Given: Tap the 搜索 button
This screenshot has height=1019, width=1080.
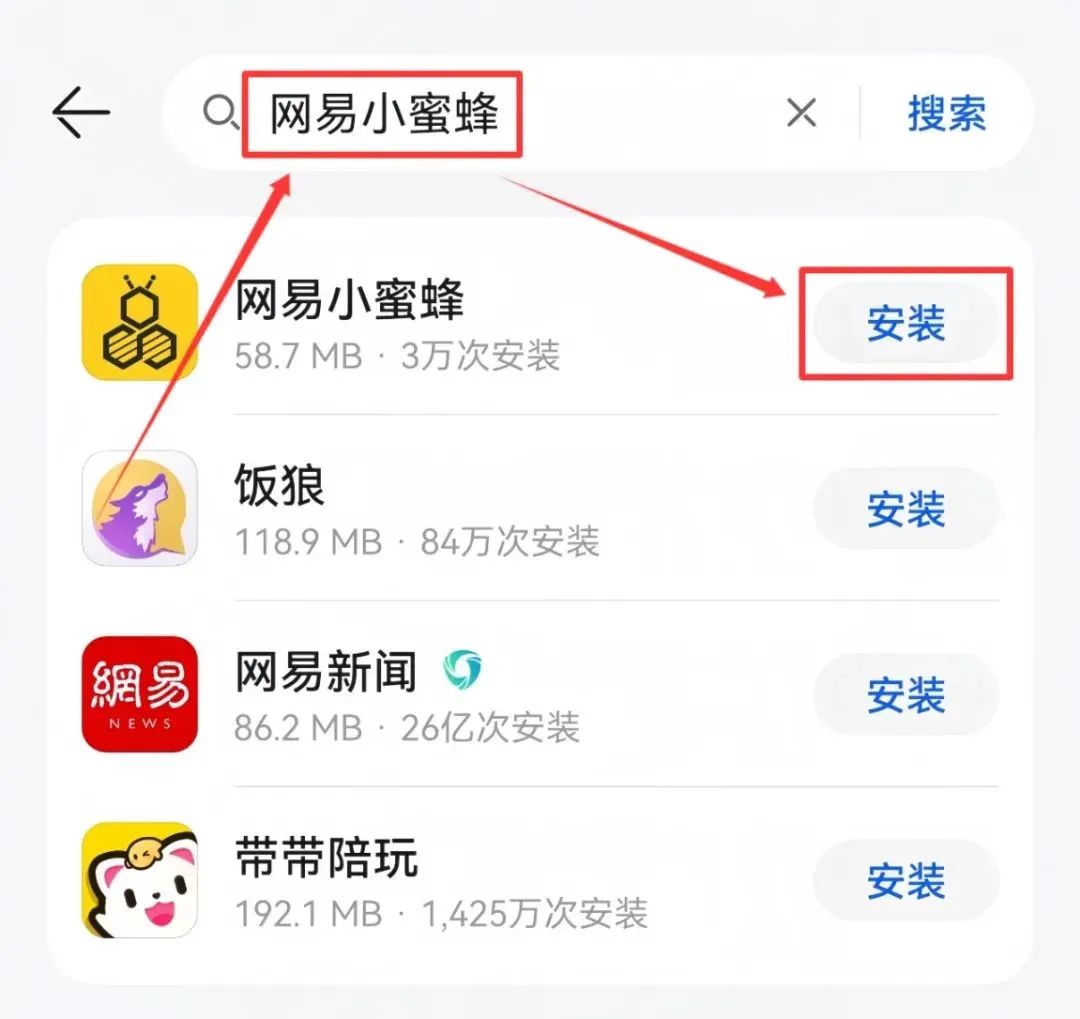Looking at the screenshot, I should click(946, 113).
